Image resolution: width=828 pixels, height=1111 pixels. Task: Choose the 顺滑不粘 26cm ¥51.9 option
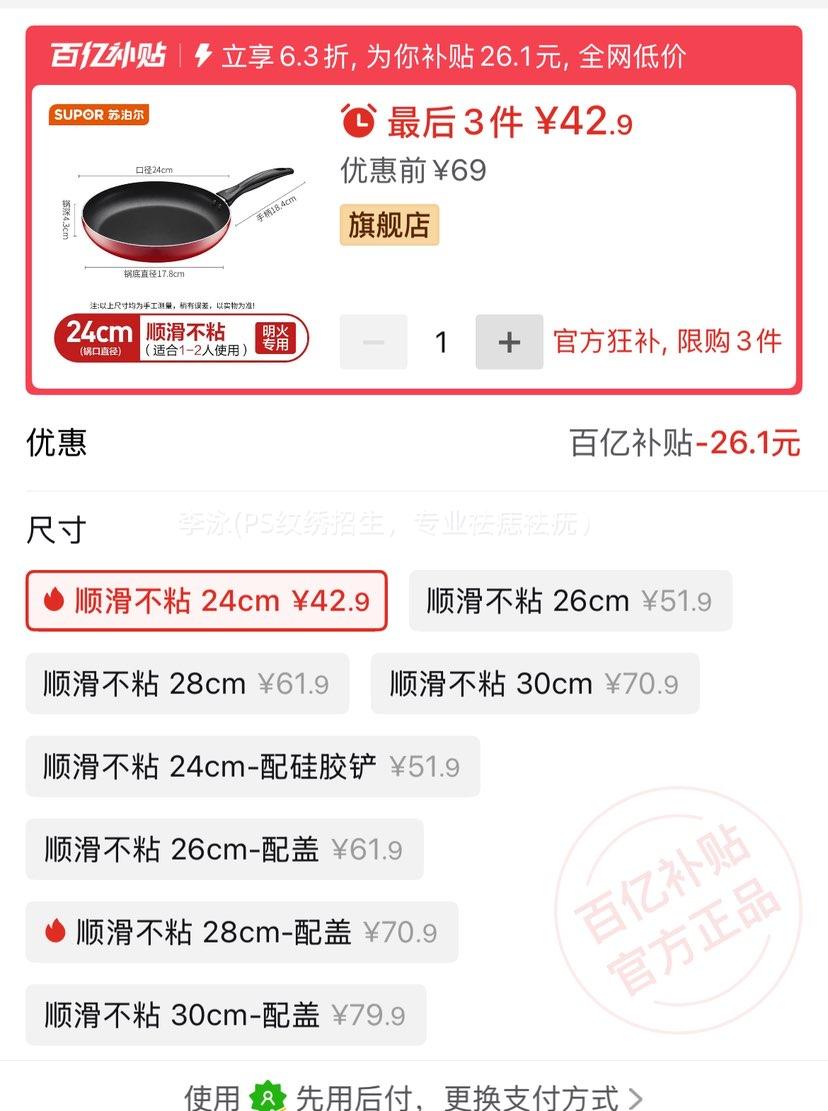(570, 601)
